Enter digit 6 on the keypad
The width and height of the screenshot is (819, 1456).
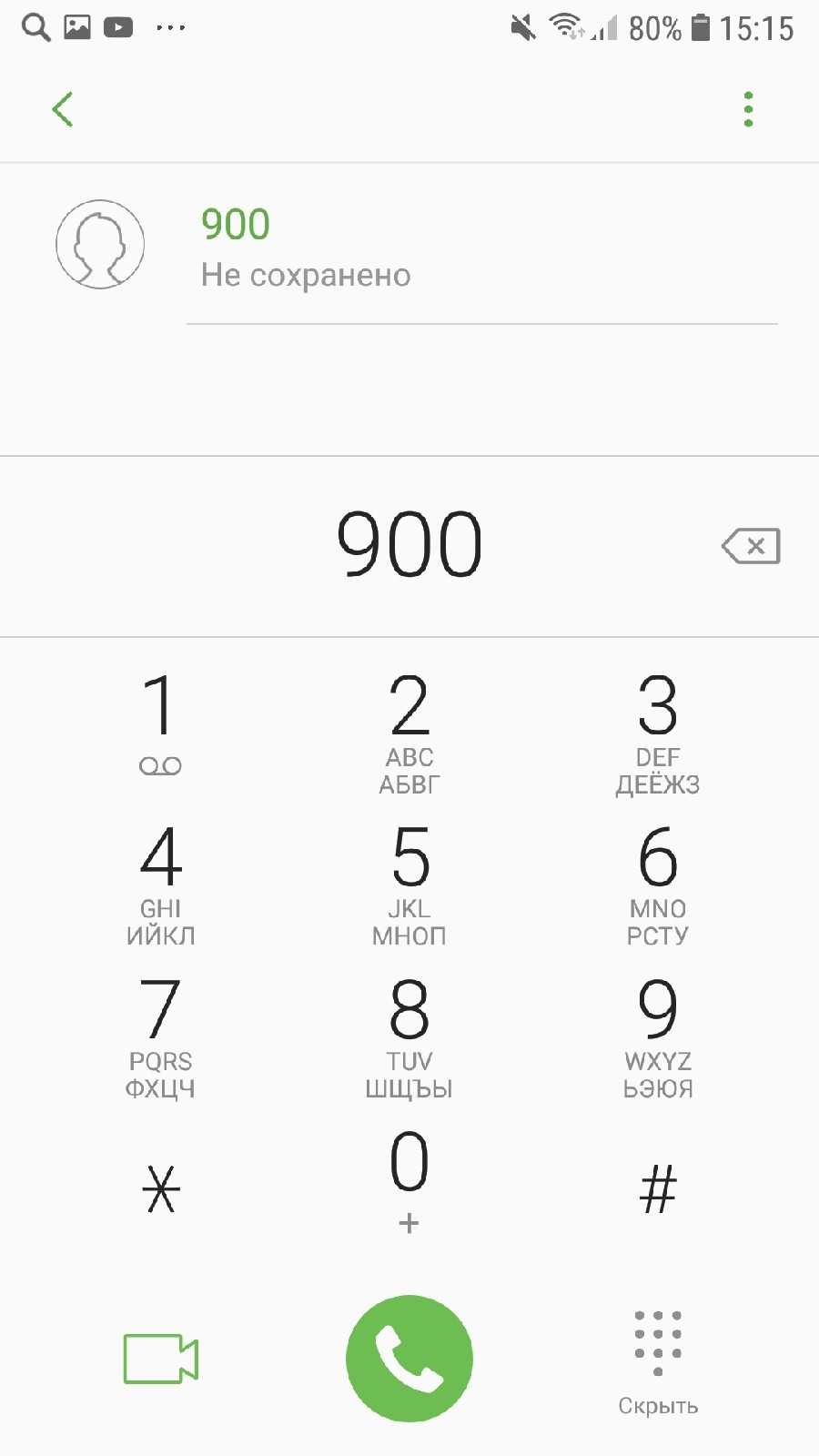tap(657, 880)
